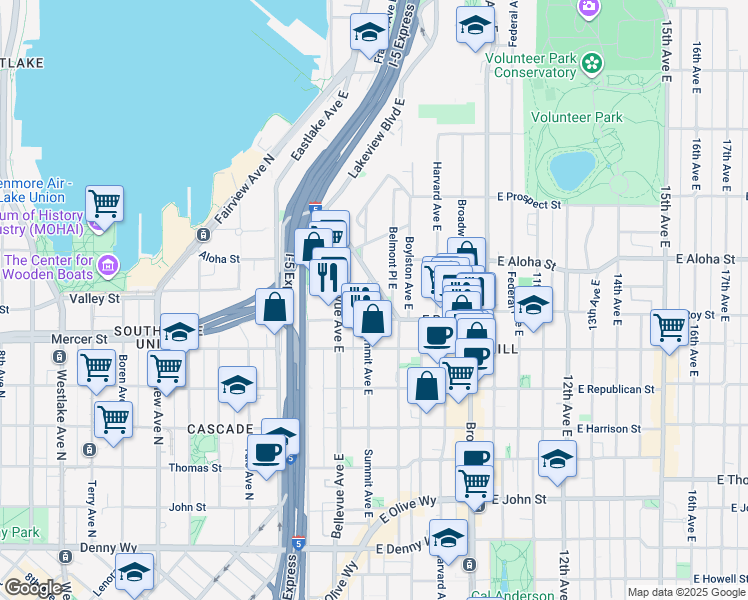Tap the shopping bag marker near Valley St
The width and height of the screenshot is (748, 600).
(274, 307)
